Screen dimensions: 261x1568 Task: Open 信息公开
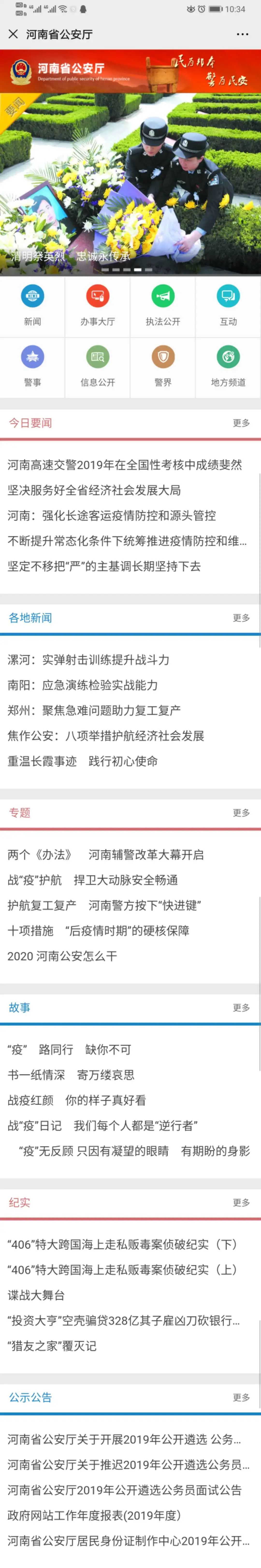97,367
